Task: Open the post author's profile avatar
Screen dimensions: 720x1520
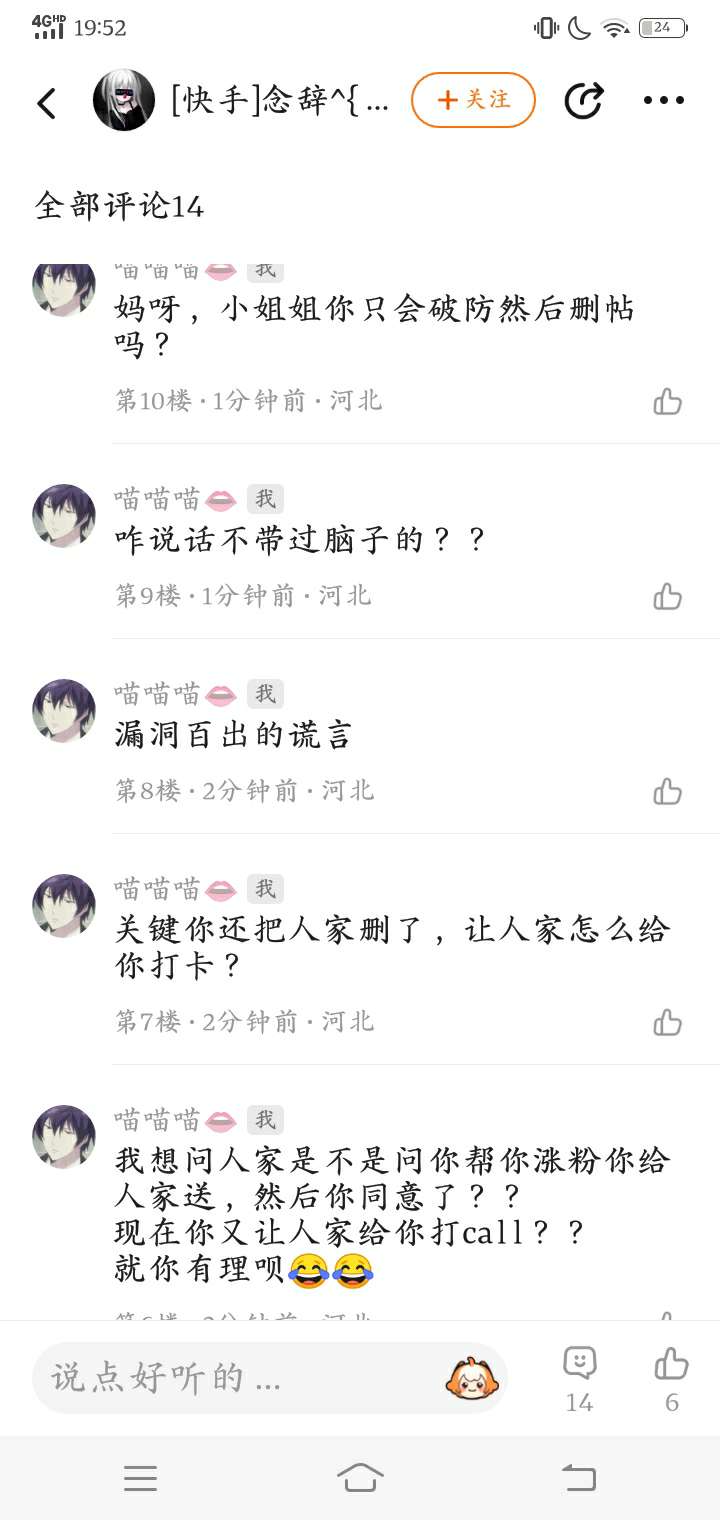Action: pyautogui.click(x=124, y=100)
